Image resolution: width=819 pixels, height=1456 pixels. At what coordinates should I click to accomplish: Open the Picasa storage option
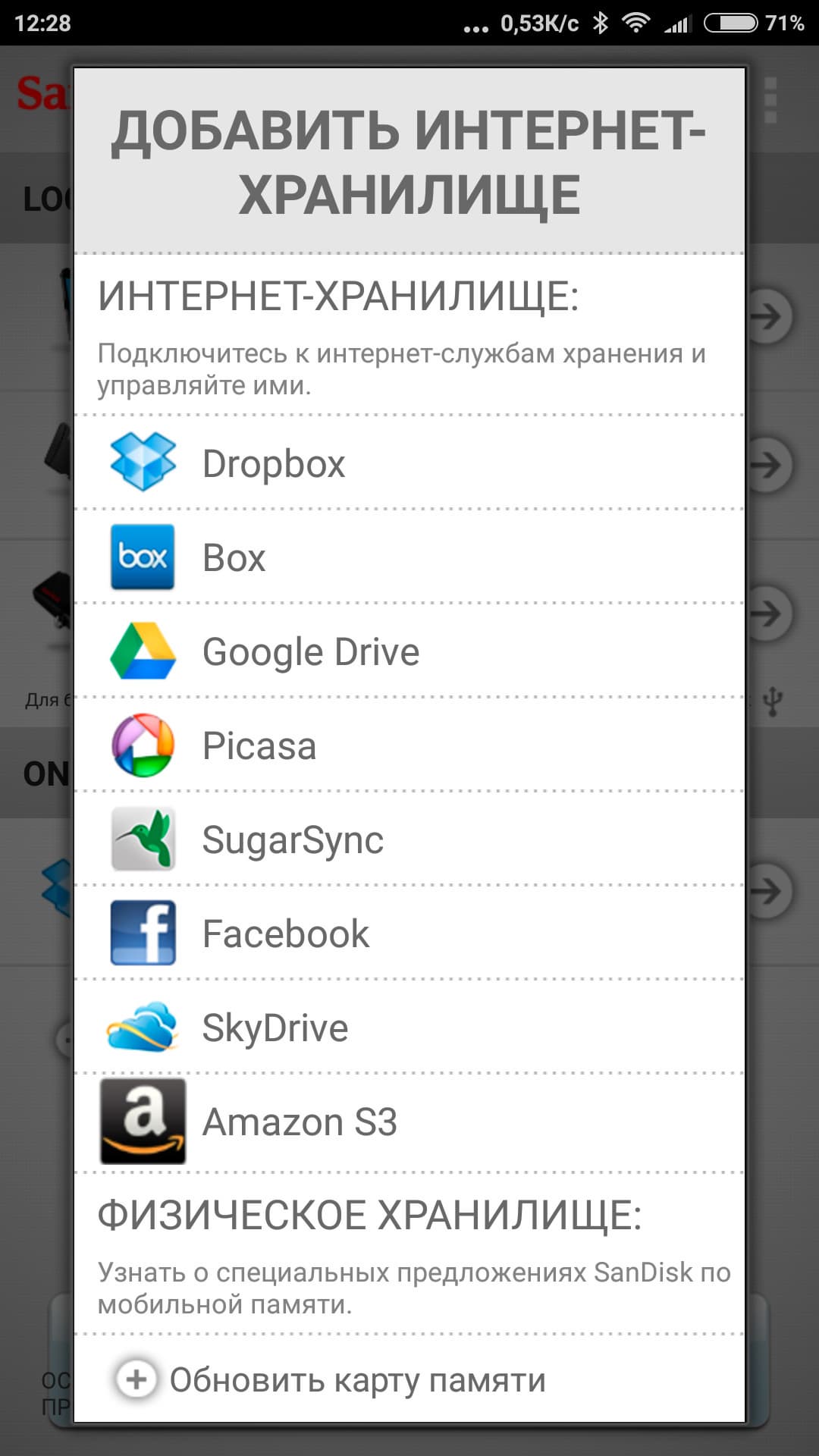(409, 745)
